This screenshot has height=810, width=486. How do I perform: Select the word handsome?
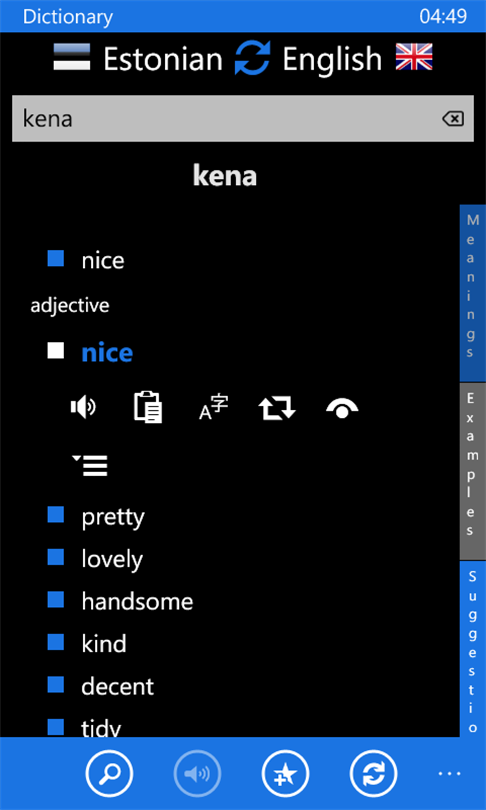(137, 601)
